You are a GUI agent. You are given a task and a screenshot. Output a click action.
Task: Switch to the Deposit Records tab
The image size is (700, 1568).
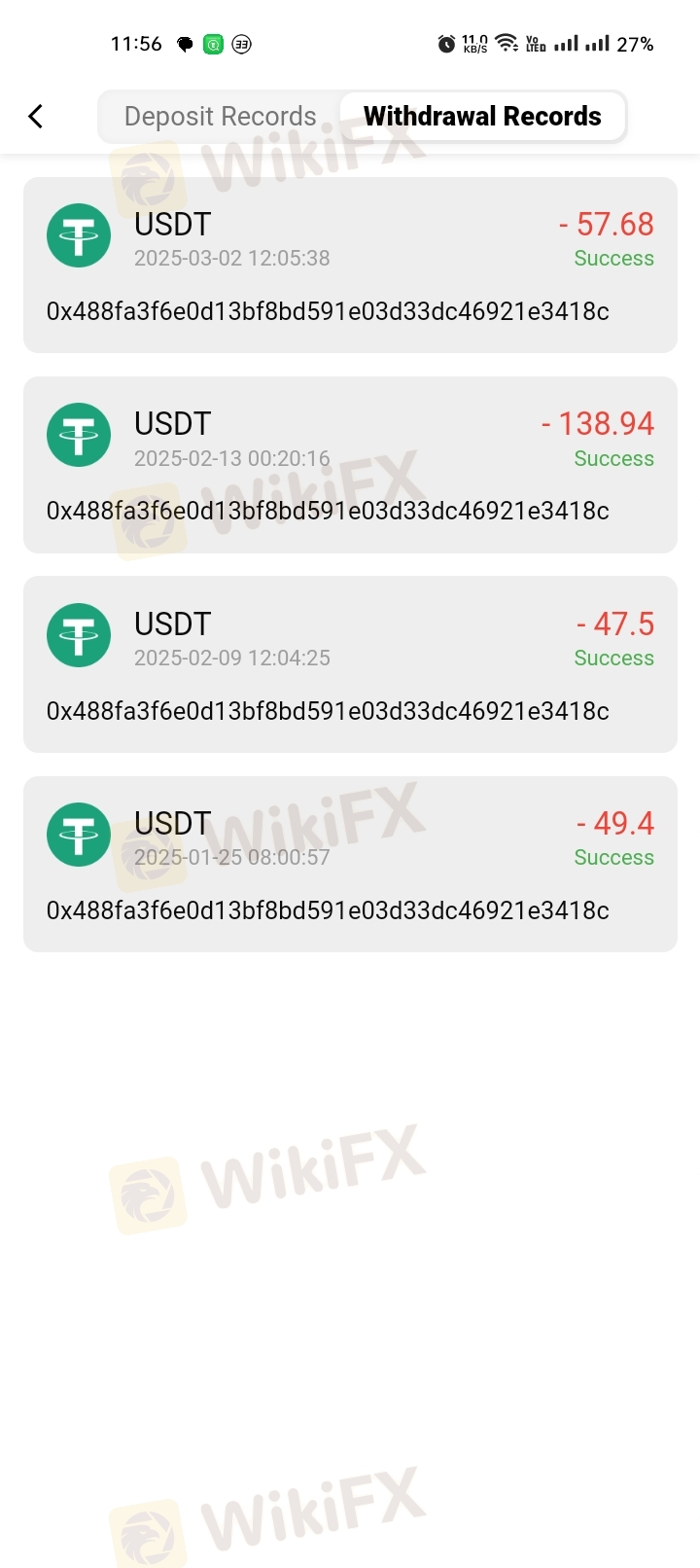pyautogui.click(x=220, y=117)
